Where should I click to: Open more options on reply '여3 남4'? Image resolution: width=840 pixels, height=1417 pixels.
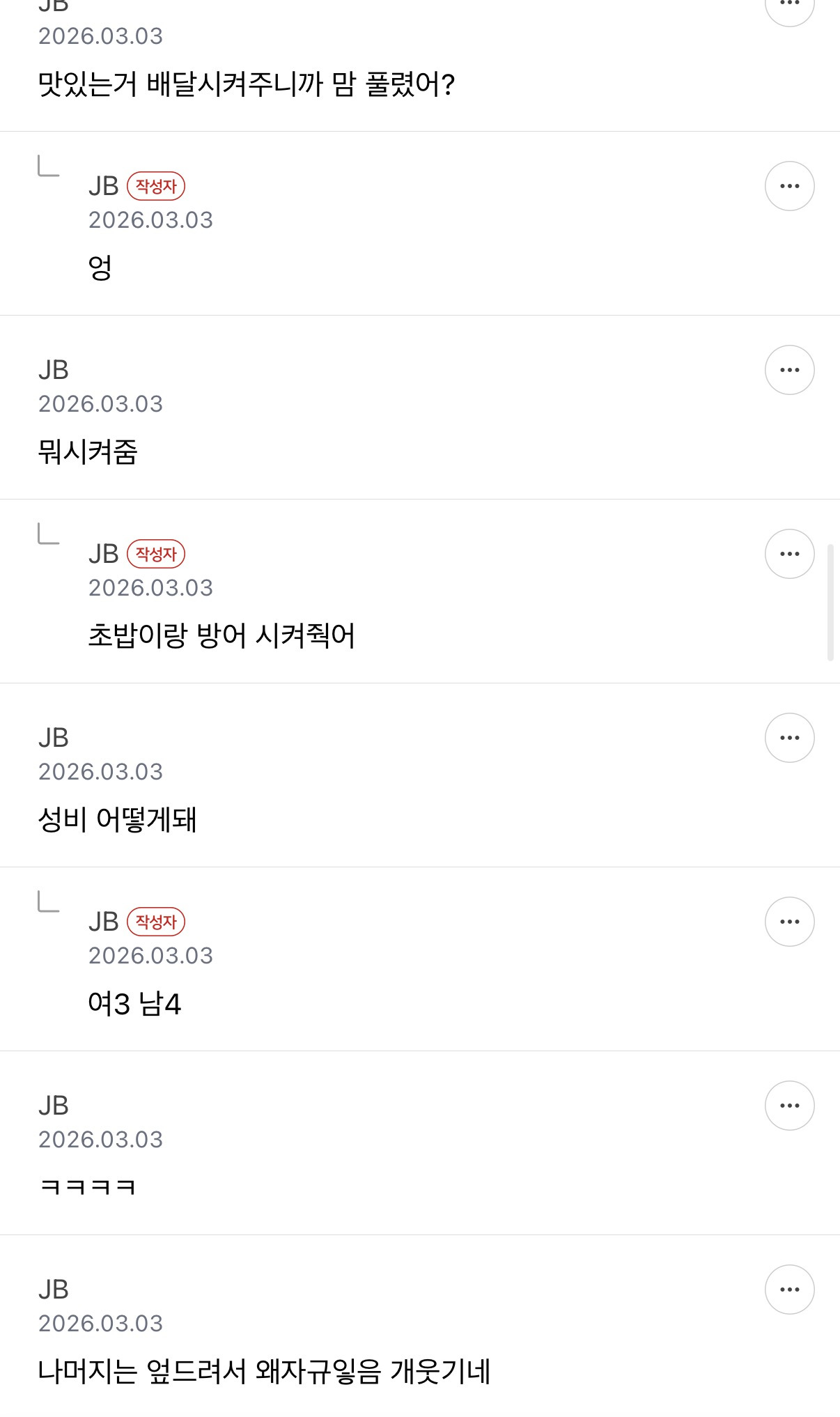[x=789, y=922]
